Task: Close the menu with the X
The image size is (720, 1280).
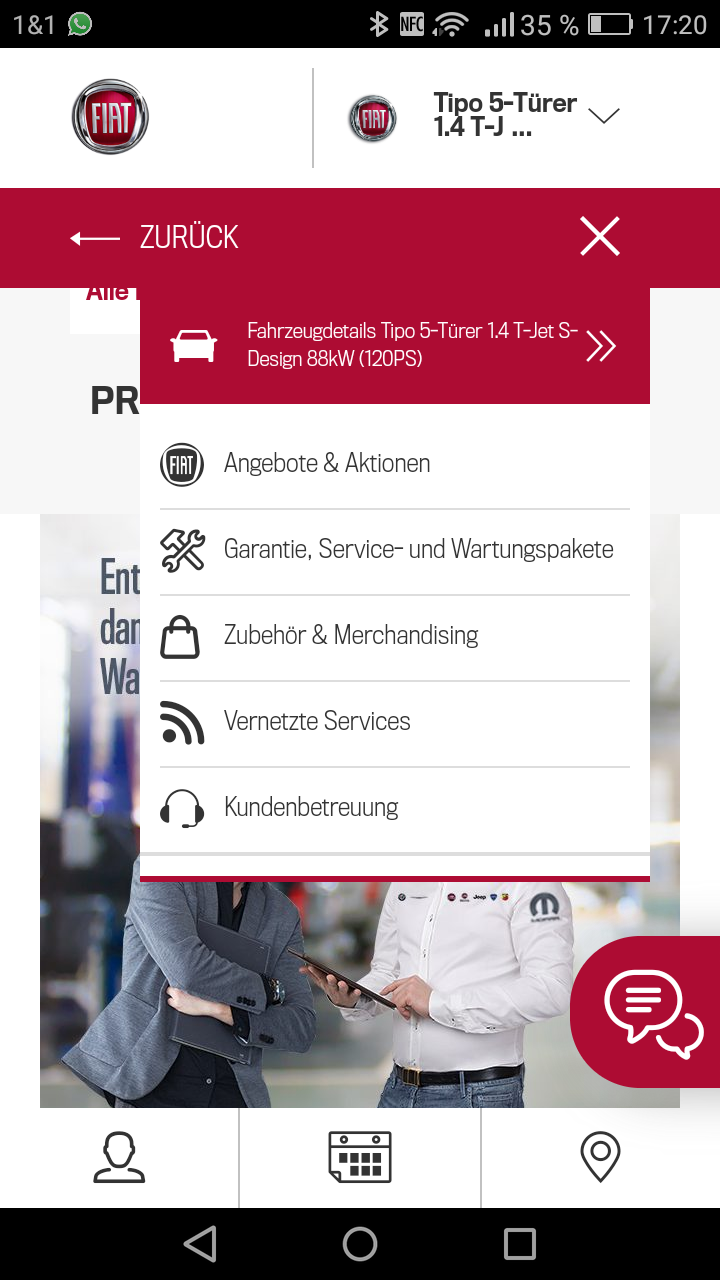Action: click(600, 237)
